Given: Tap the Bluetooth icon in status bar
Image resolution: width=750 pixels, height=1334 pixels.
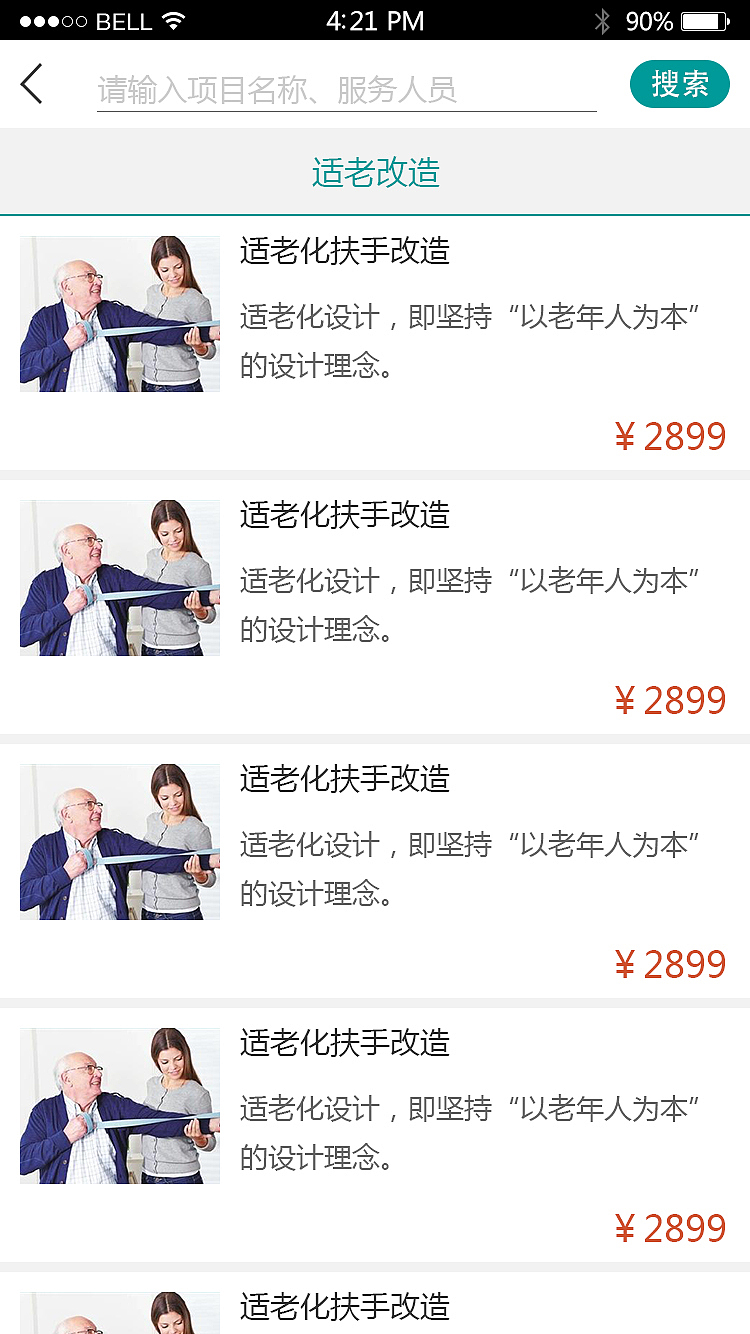Looking at the screenshot, I should point(605,20).
